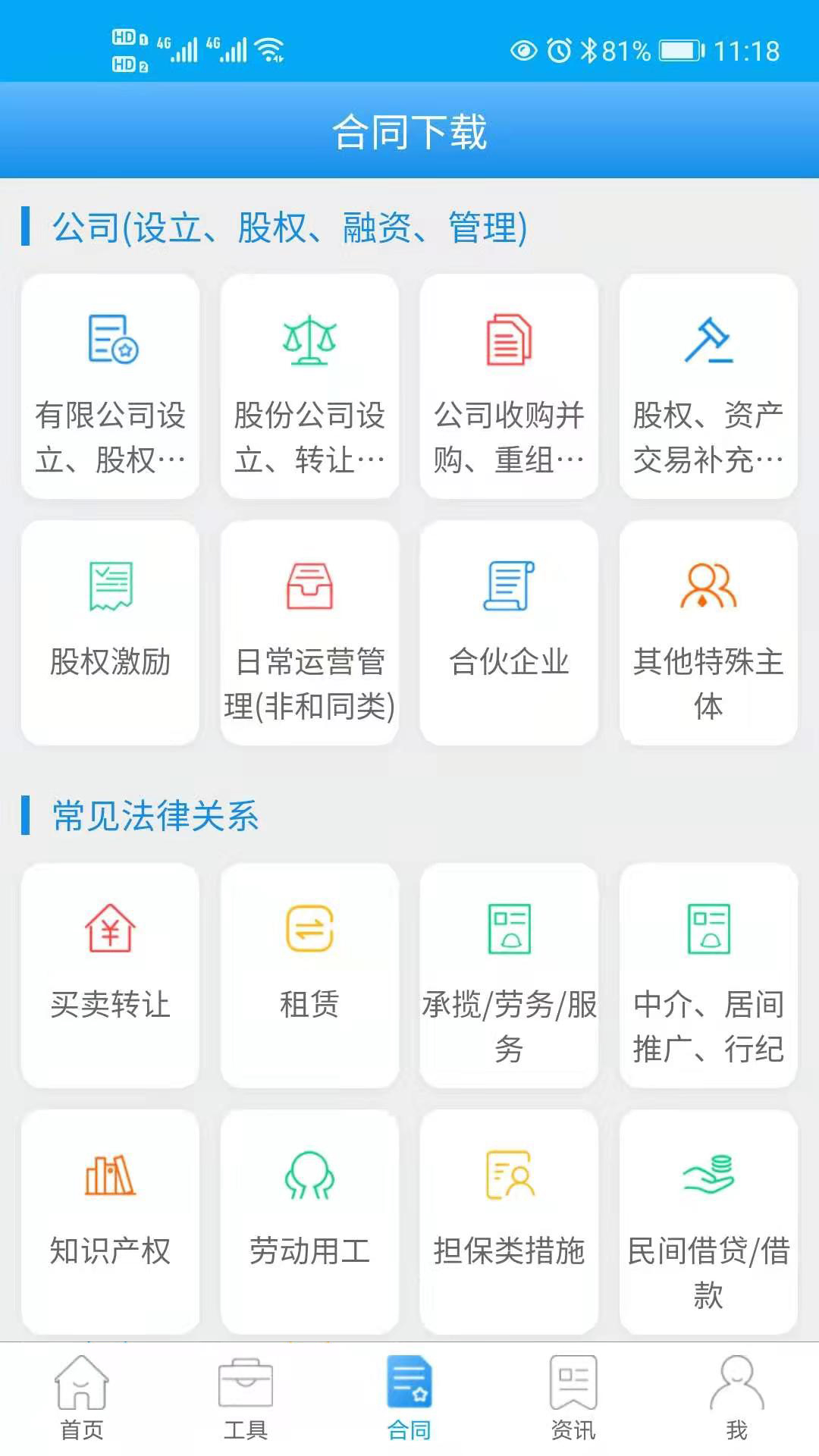Image resolution: width=819 pixels, height=1456 pixels.
Task: Tap the 股权激励 card
Action: tap(111, 632)
